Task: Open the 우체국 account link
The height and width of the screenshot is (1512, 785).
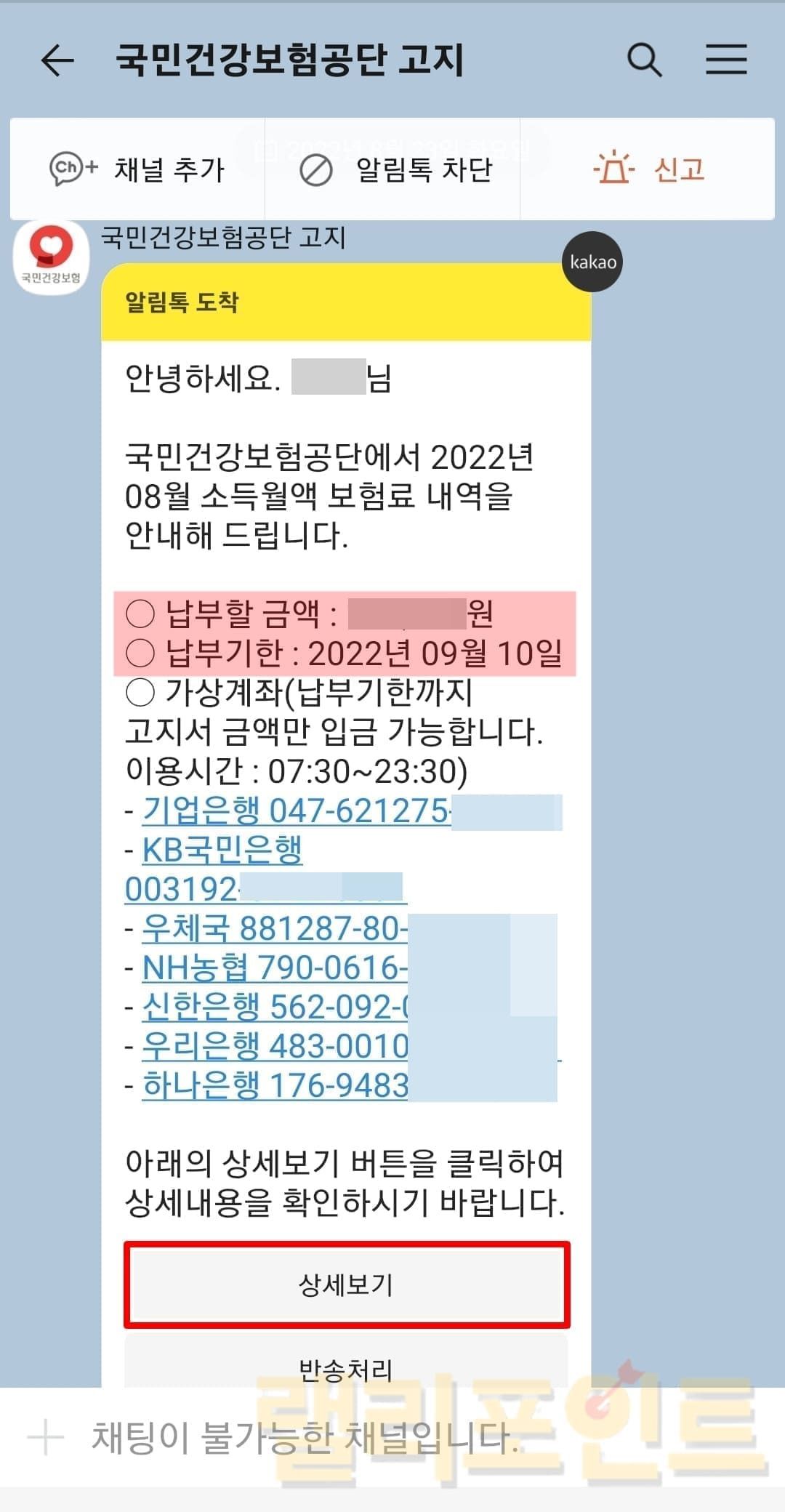Action: 274,928
